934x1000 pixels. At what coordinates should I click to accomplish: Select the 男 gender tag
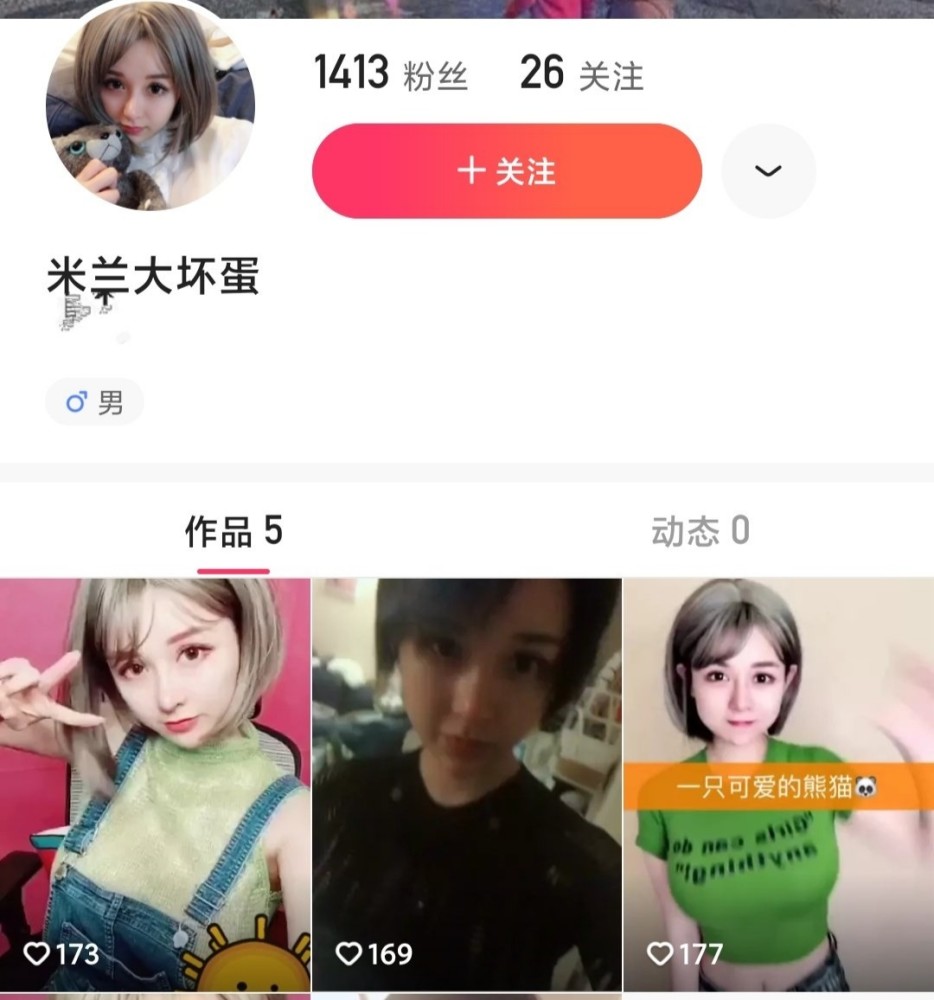tap(95, 399)
